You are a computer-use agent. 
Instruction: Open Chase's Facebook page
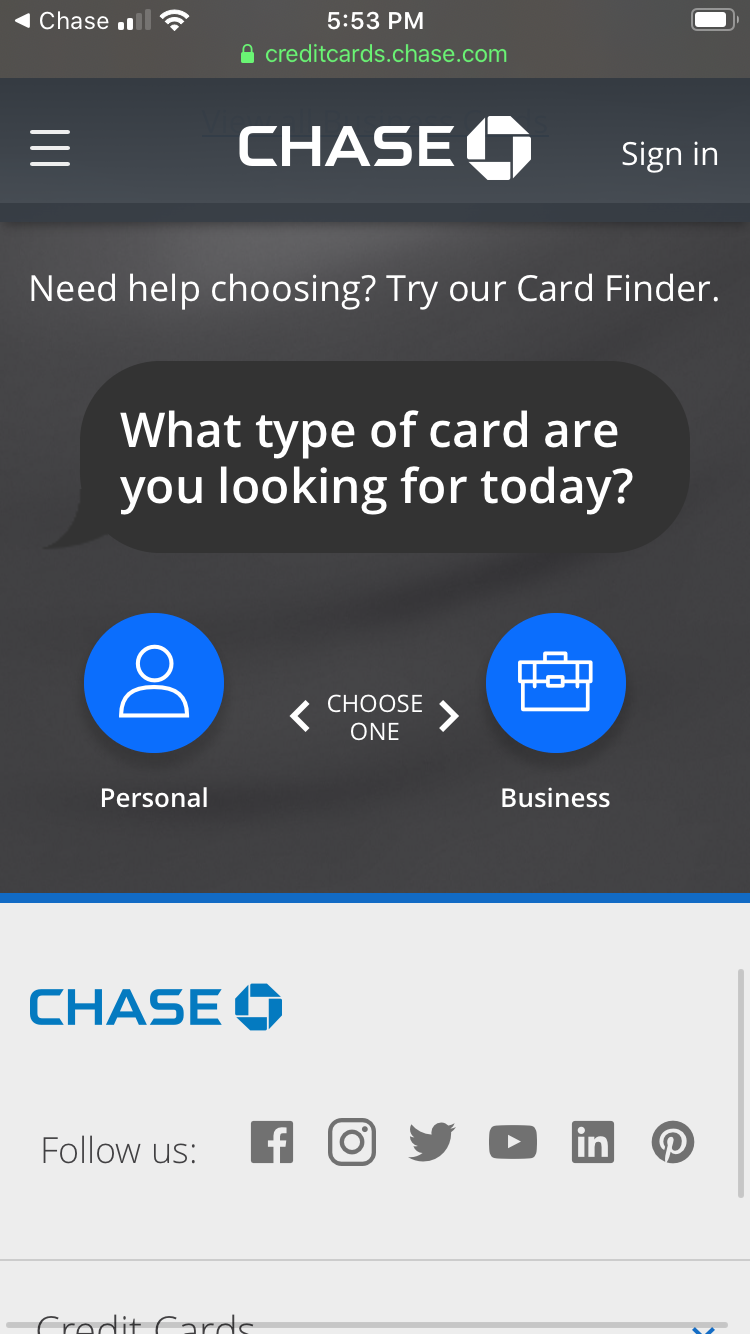[272, 1142]
